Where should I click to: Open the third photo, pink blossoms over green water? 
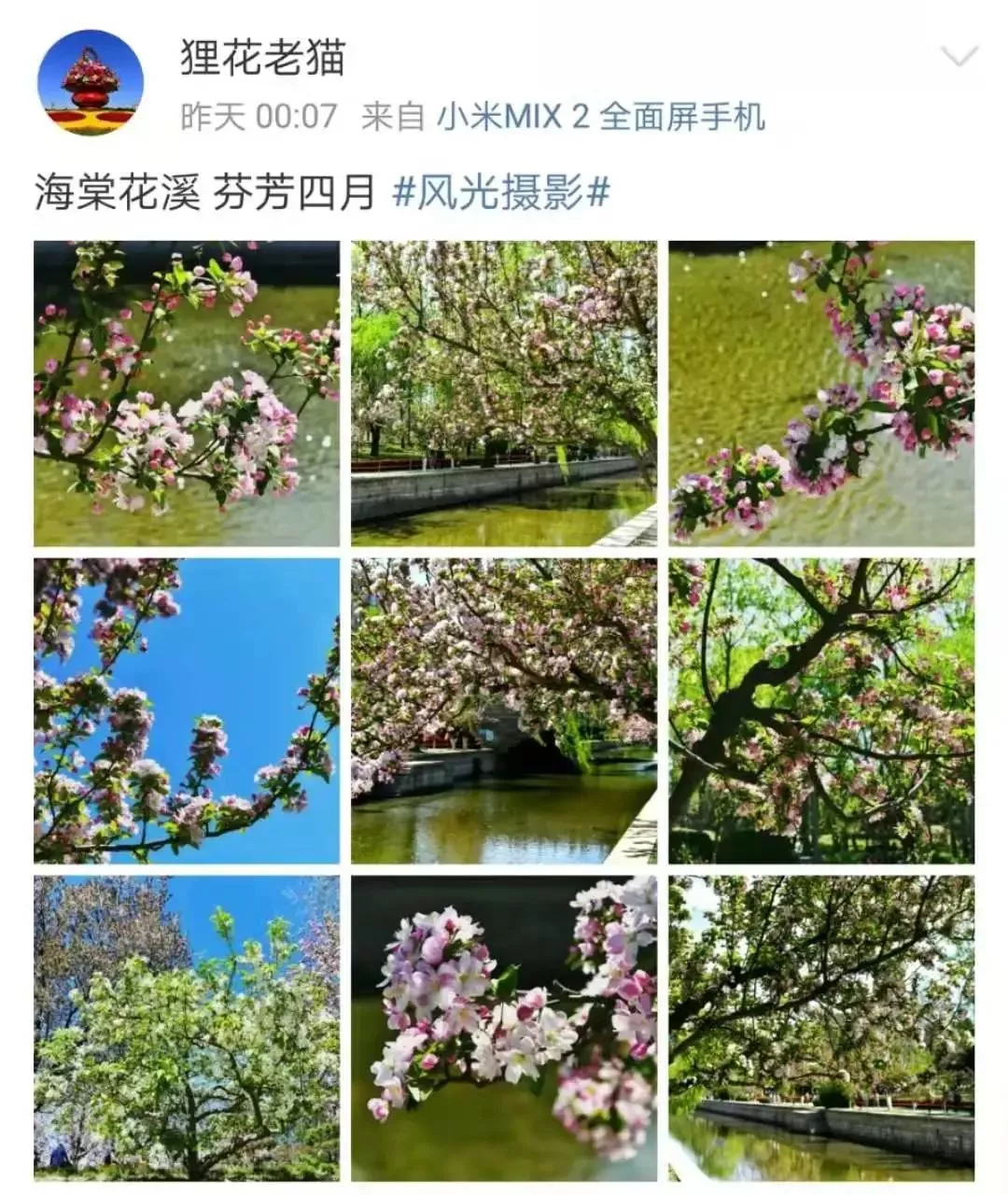(821, 393)
